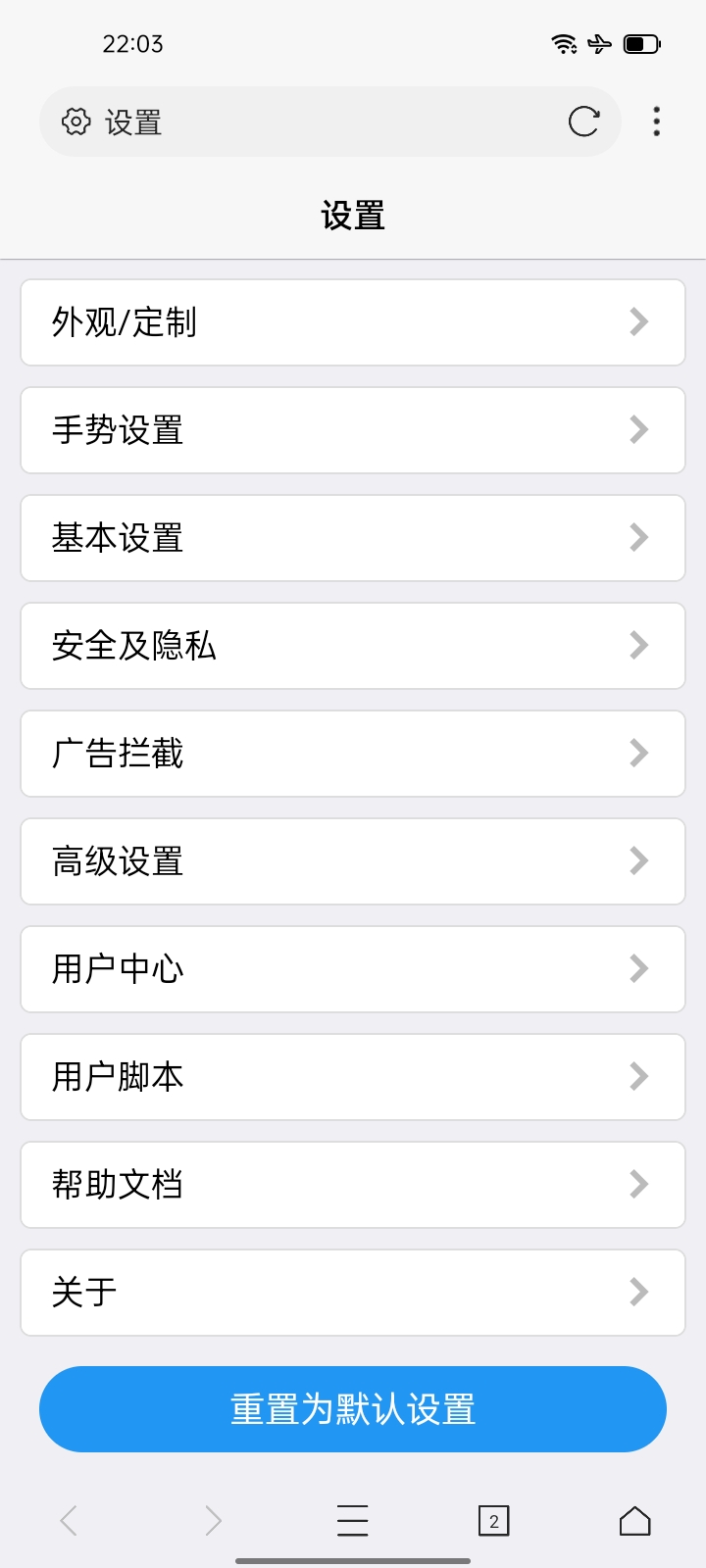Viewport: 706px width, 1568px height.
Task: Open the three-dot overflow menu
Action: (656, 122)
